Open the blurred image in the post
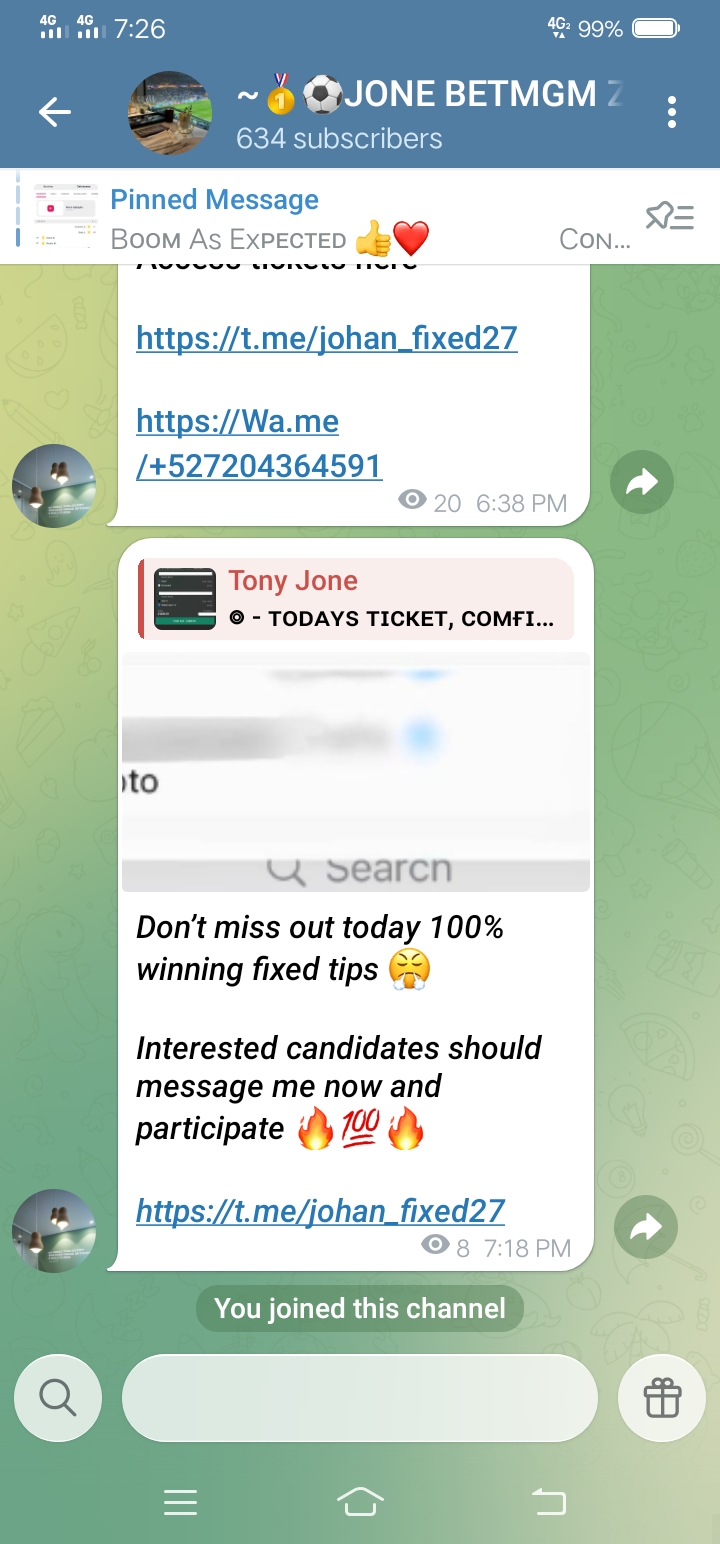 point(355,771)
